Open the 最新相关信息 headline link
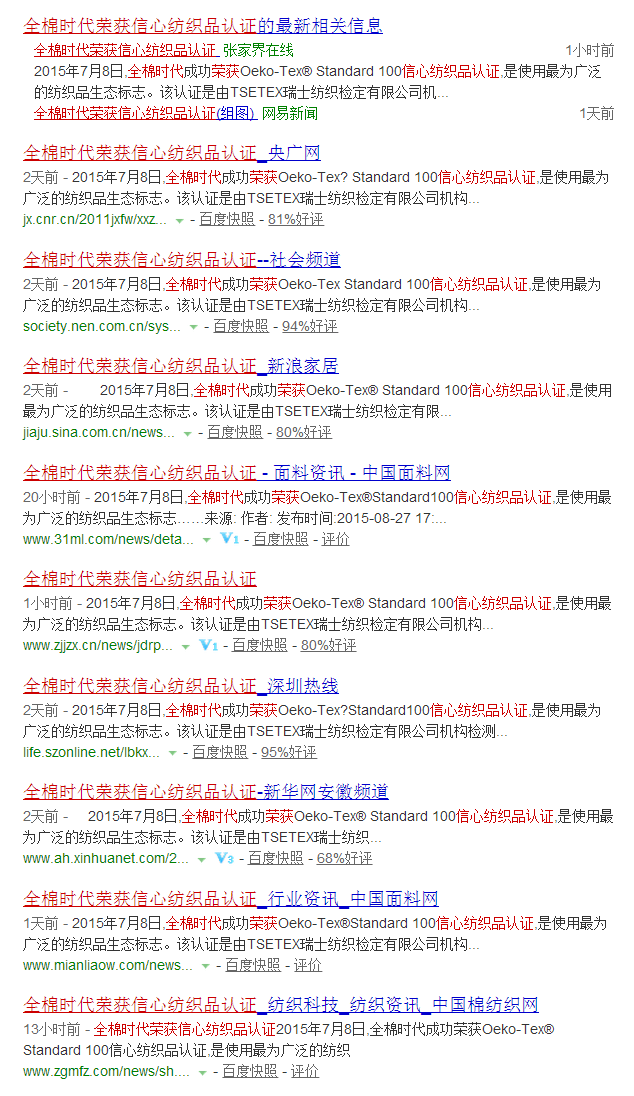This screenshot has height=1096, width=634. (203, 26)
